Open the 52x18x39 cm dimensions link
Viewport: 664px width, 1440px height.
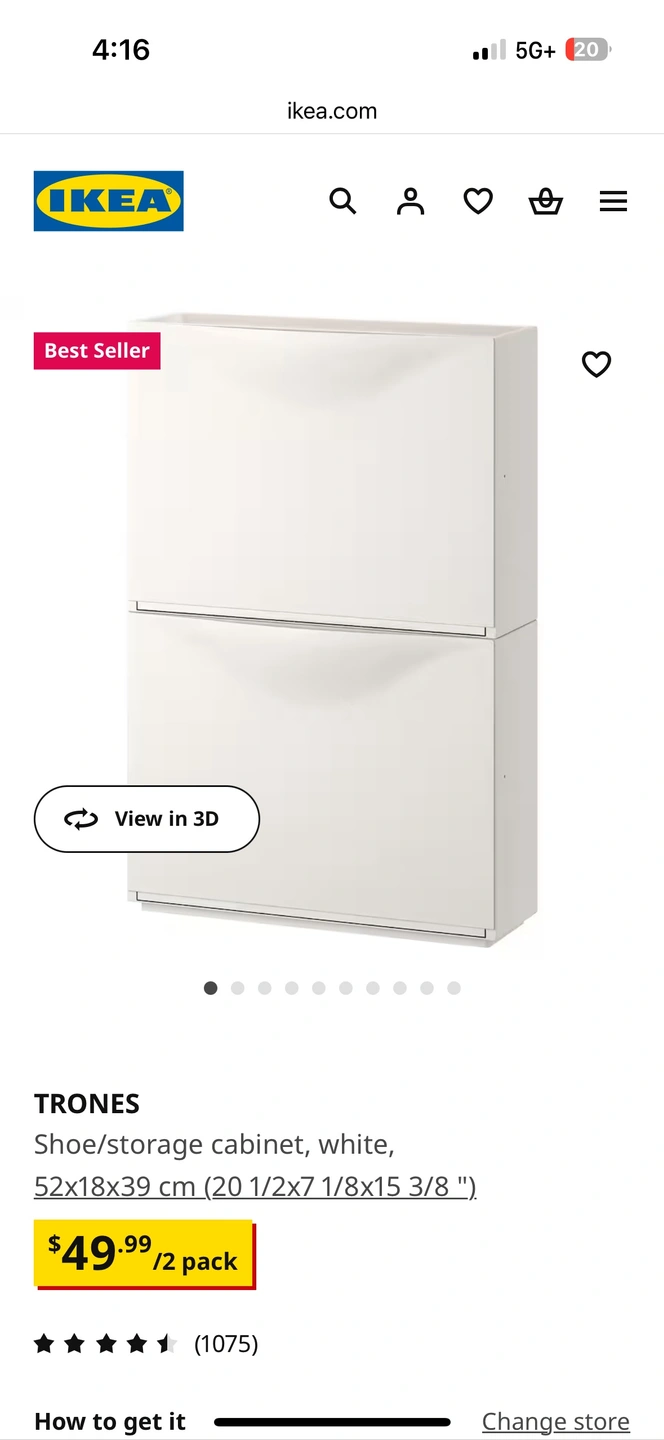[x=255, y=1187]
